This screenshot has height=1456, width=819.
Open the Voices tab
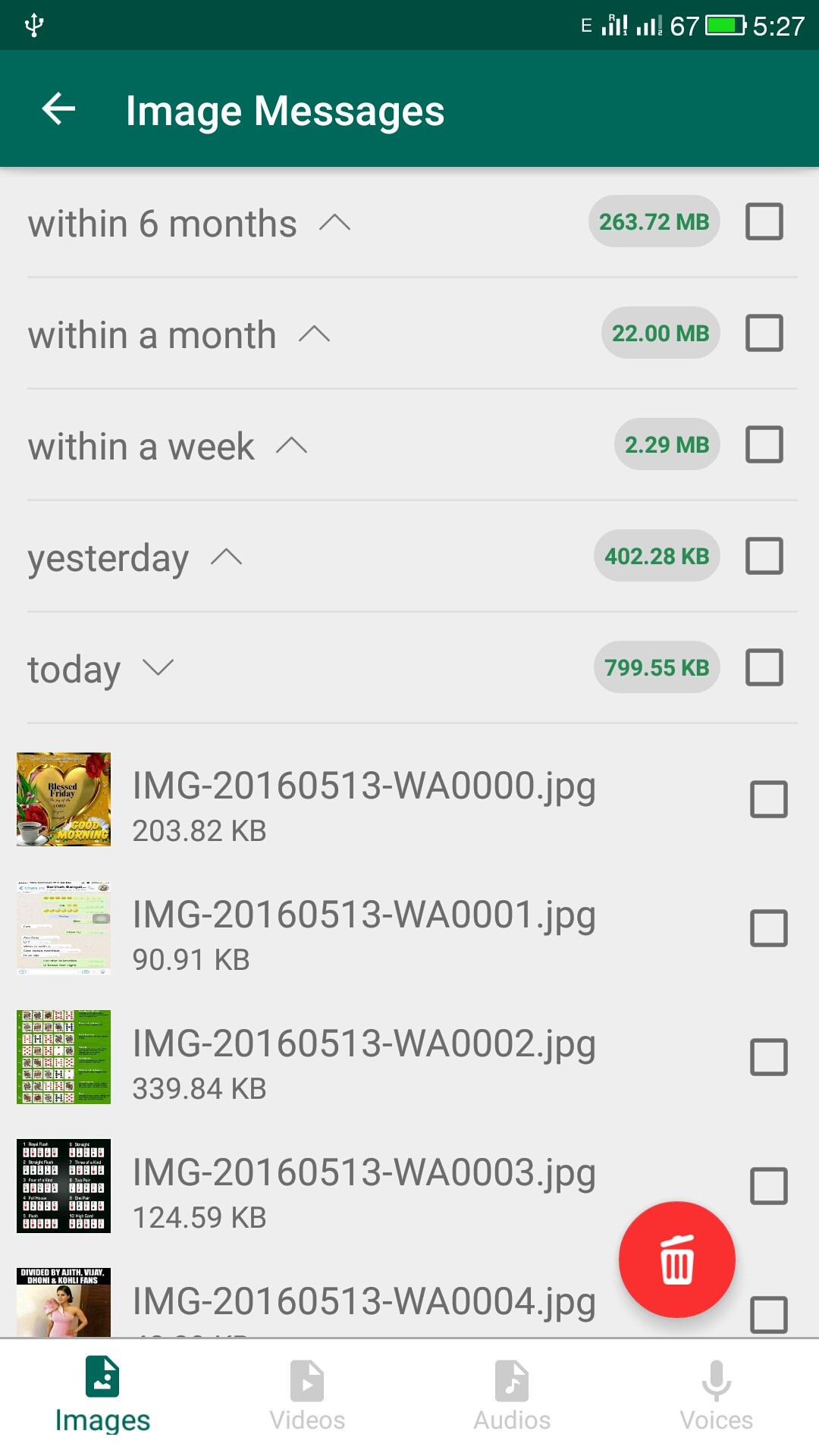[716, 1395]
